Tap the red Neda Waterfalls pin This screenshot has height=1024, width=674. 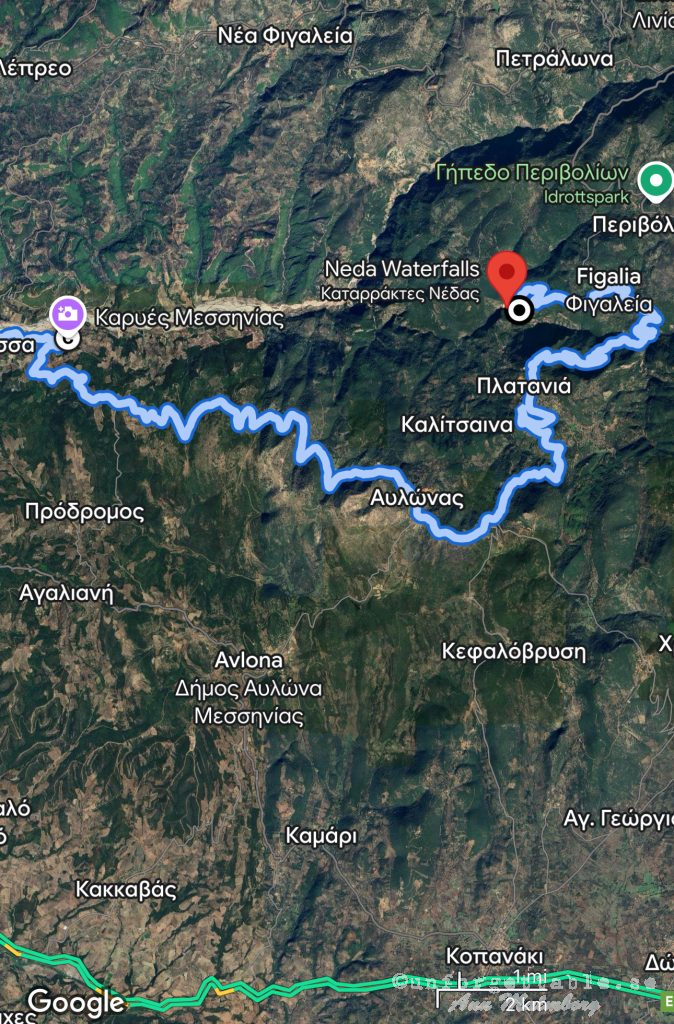tap(508, 272)
